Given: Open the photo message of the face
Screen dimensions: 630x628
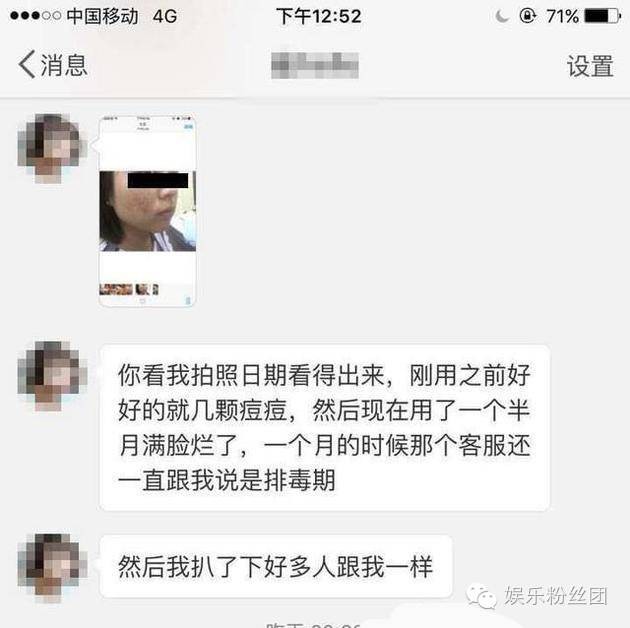Looking at the screenshot, I should click(x=147, y=211).
